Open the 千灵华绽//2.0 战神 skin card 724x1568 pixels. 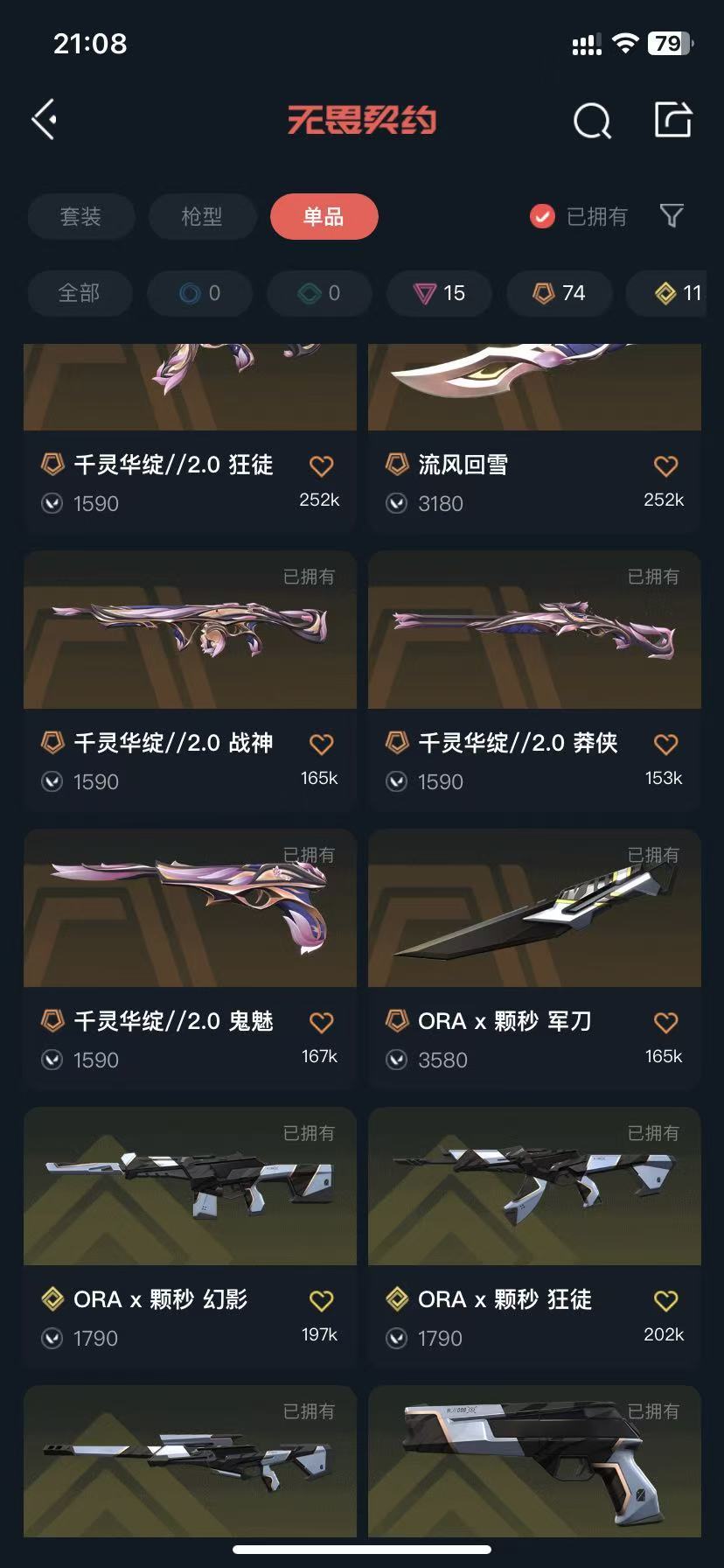click(190, 630)
